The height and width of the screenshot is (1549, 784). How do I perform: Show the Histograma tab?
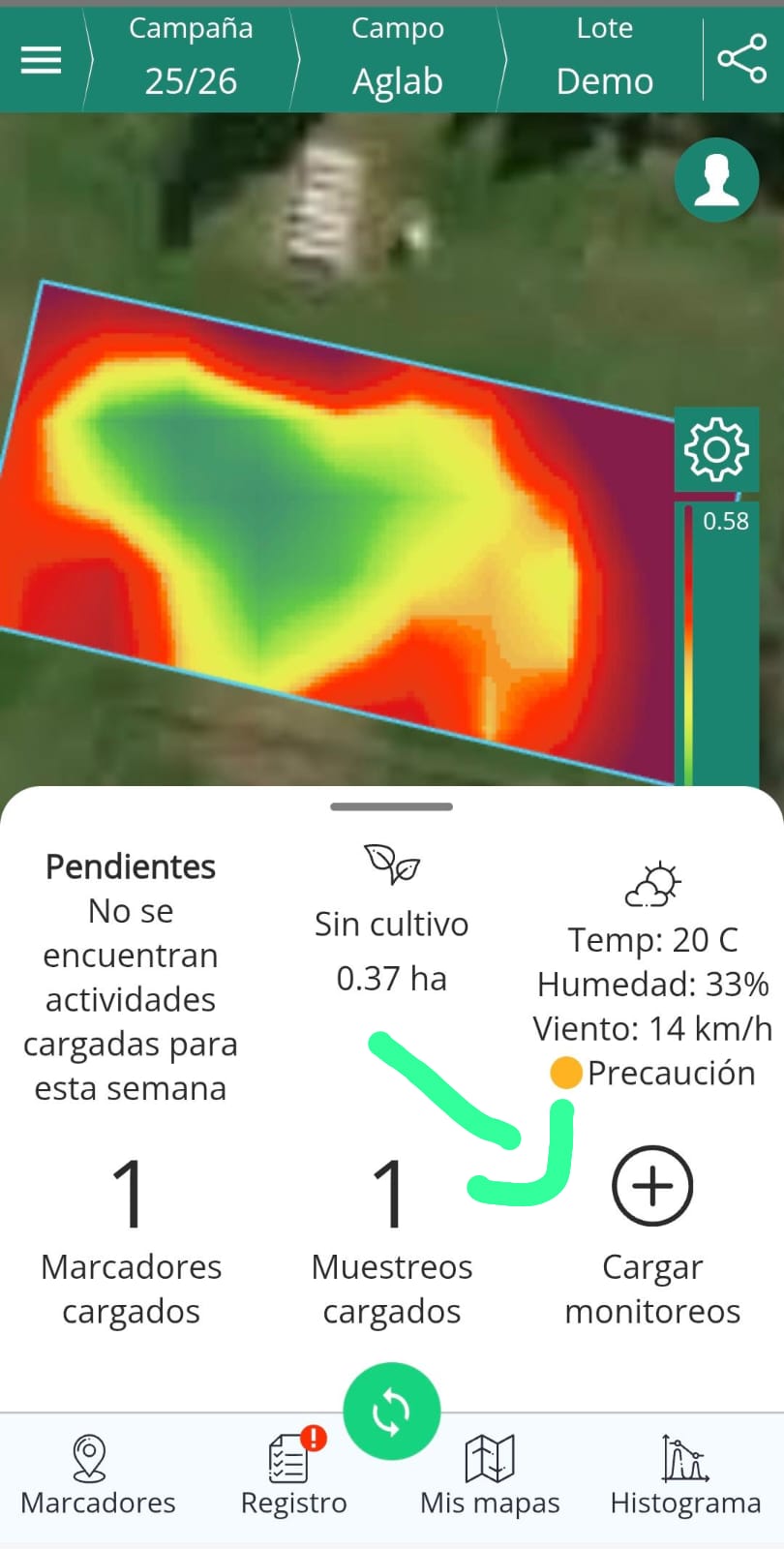685,1475
